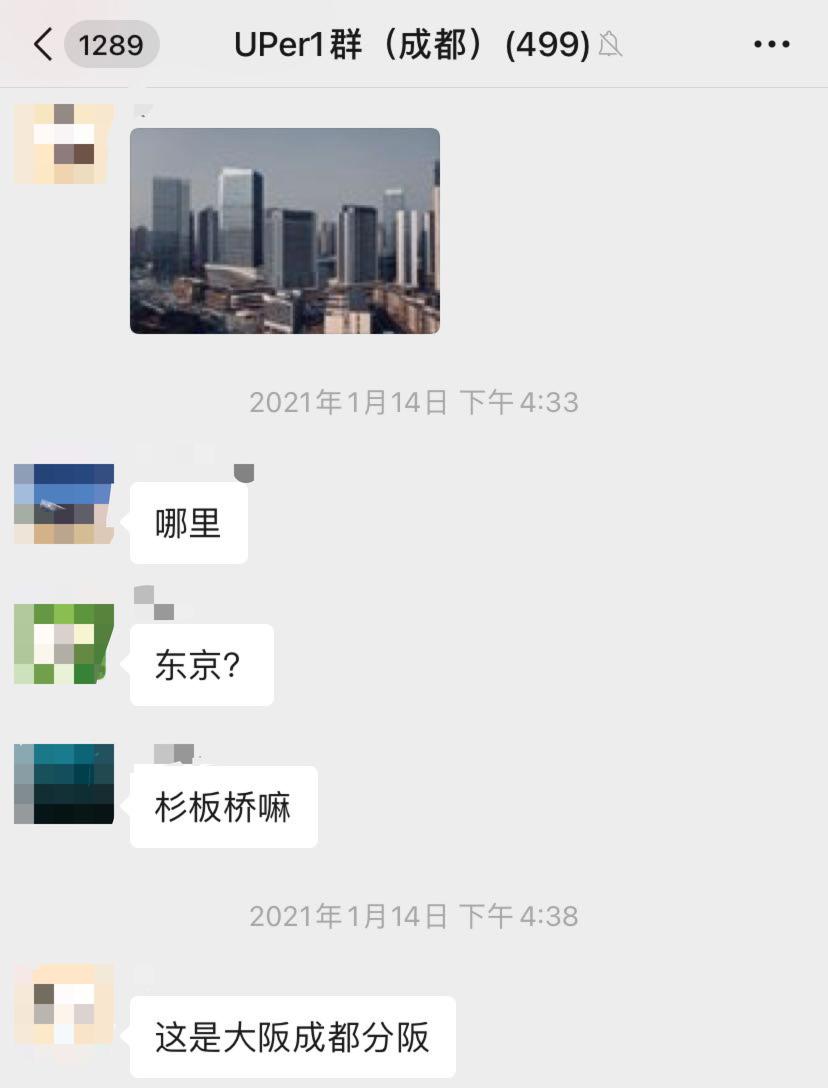Open the green avatar next to 东京? message

pyautogui.click(x=64, y=643)
